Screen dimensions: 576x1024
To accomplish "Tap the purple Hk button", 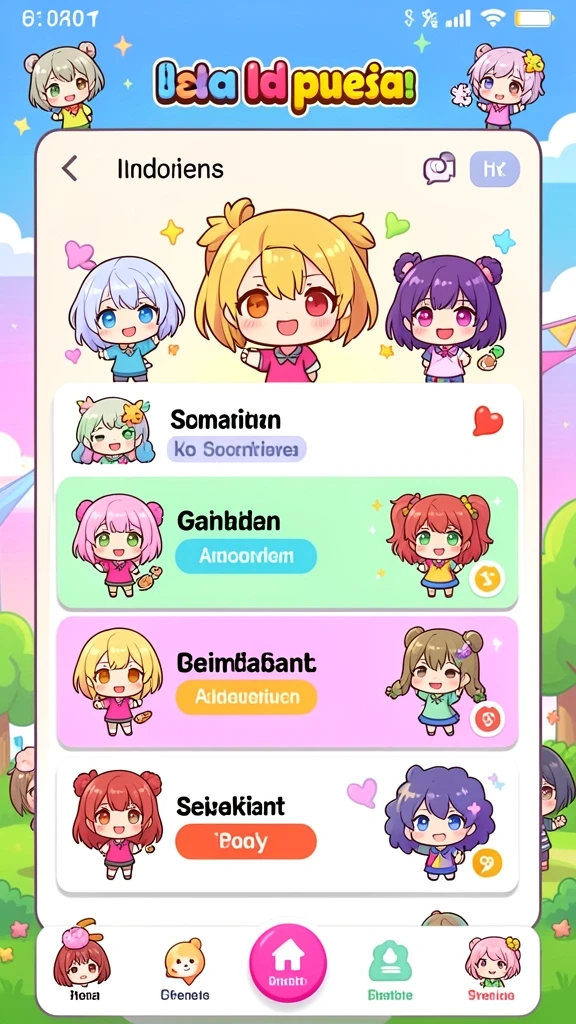I will 494,170.
